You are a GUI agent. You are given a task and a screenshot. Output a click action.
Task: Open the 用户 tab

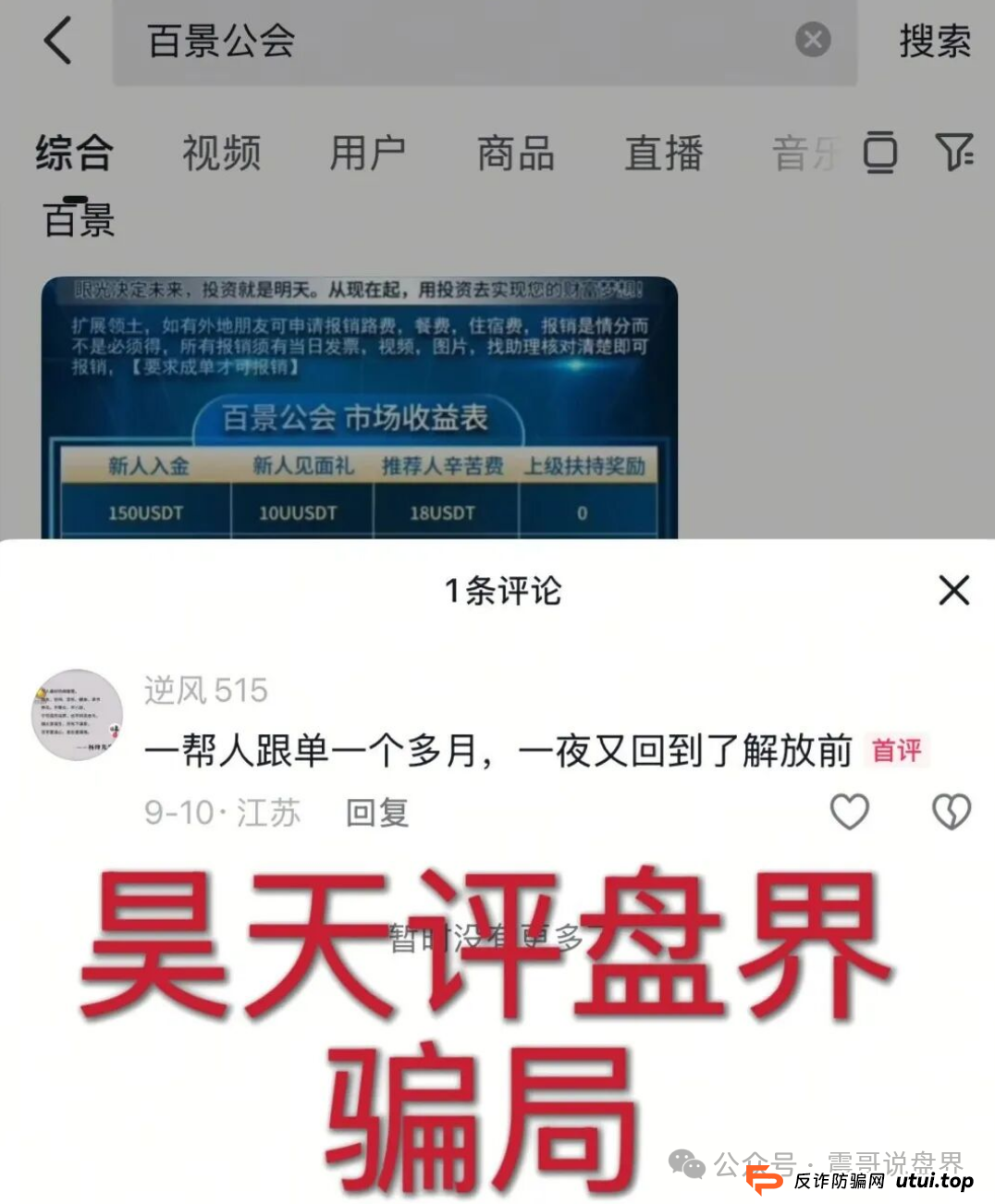pyautogui.click(x=368, y=153)
